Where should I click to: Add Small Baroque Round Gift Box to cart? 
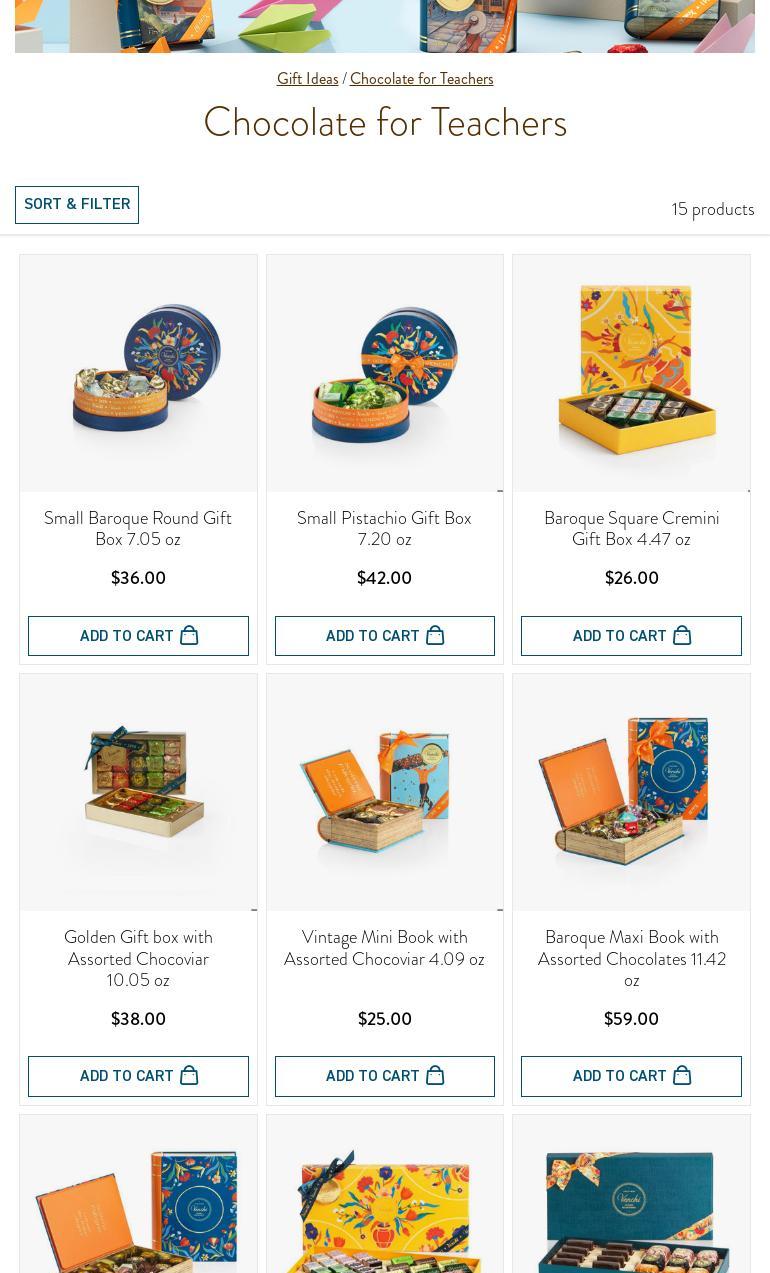(138, 636)
